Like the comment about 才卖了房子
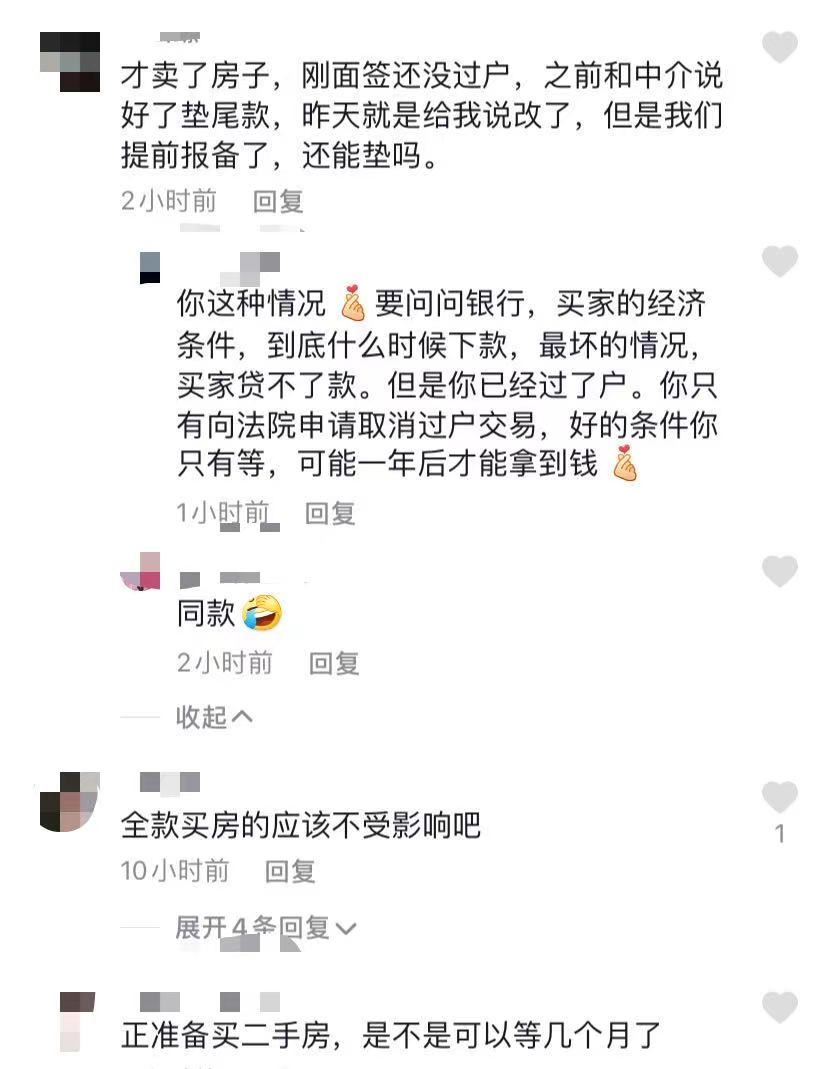 click(780, 47)
